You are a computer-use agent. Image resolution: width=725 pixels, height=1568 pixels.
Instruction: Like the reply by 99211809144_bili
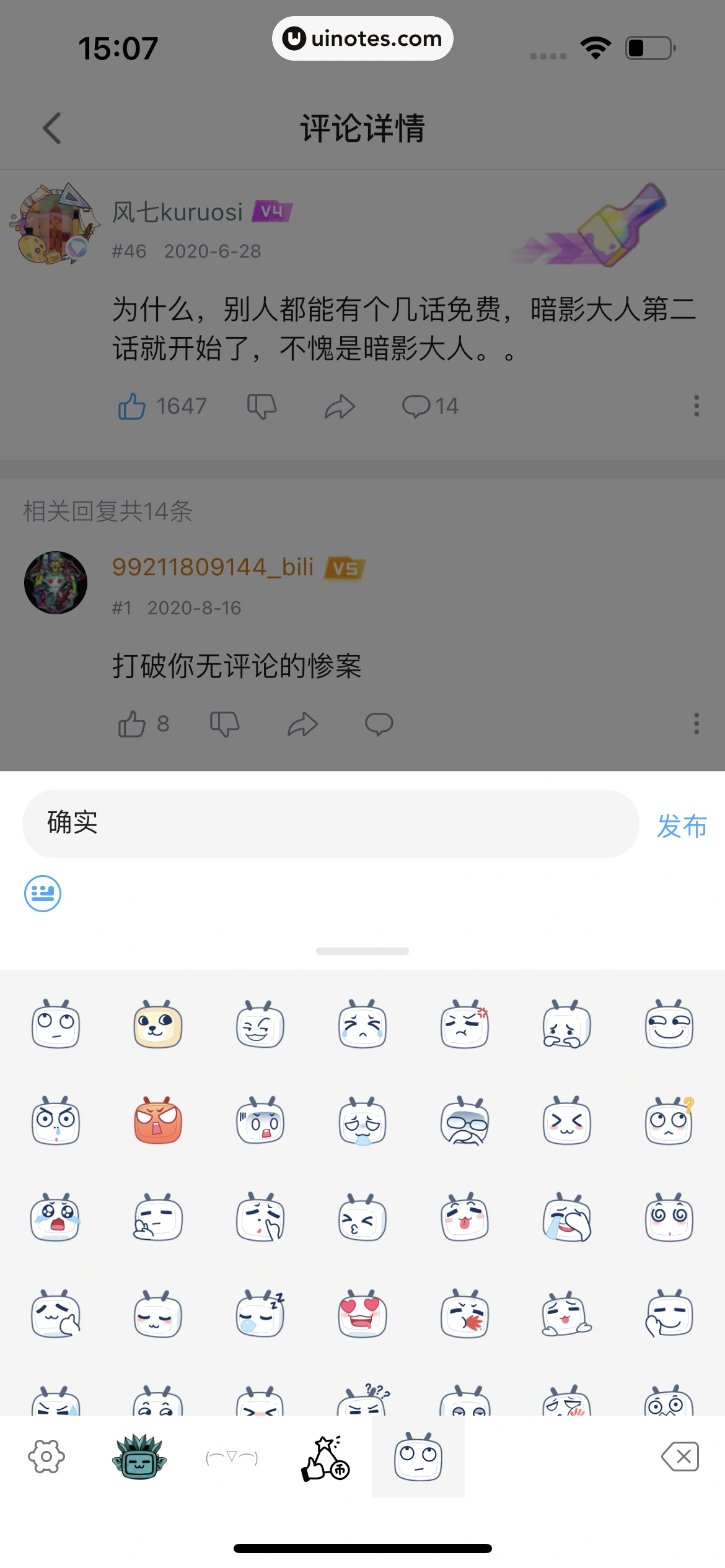132,723
